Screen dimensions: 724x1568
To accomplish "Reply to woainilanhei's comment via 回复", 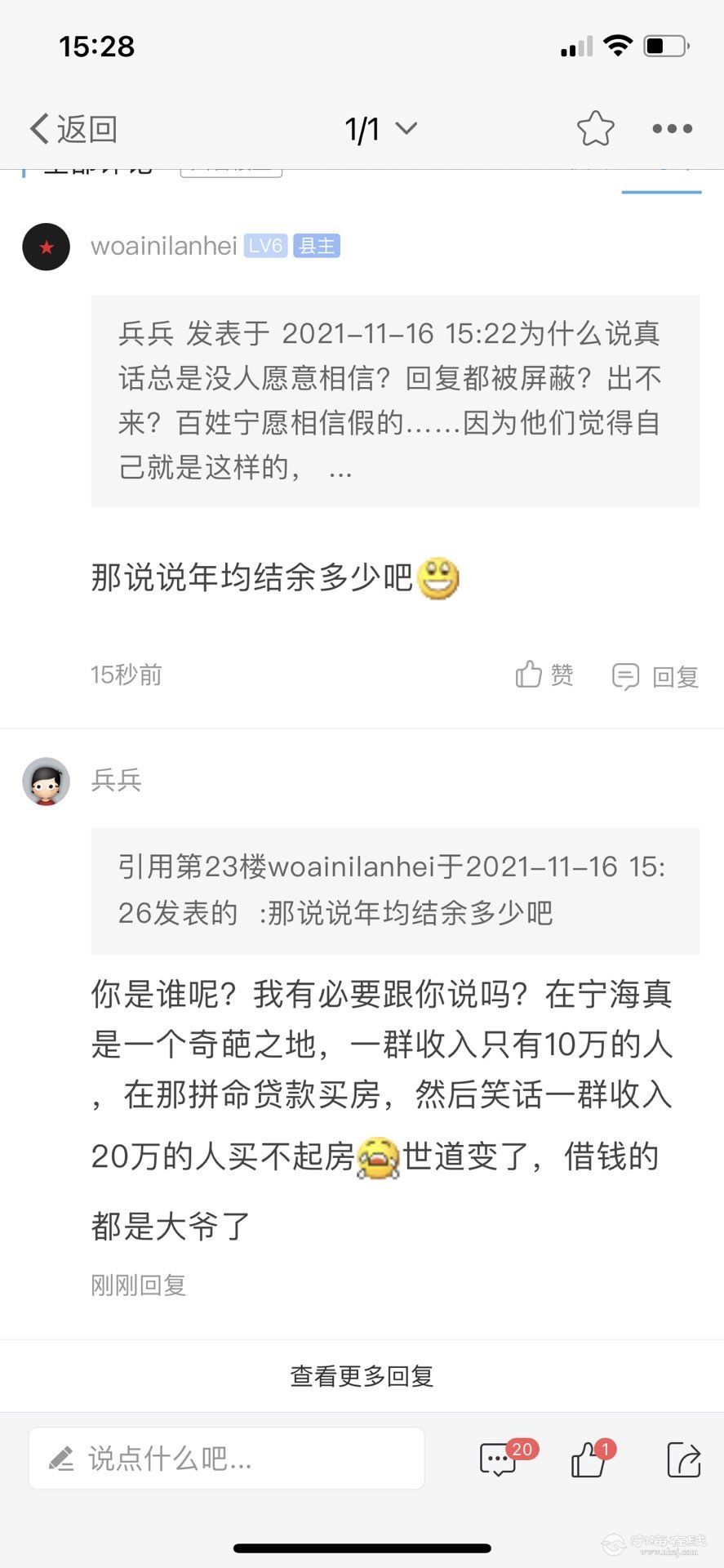I will 655,676.
